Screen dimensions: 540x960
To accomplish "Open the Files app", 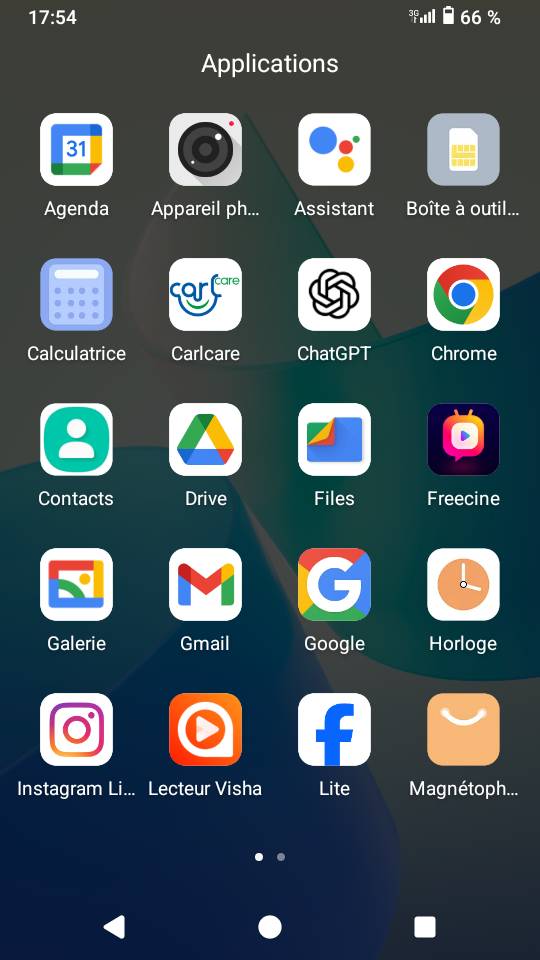I will (x=334, y=440).
